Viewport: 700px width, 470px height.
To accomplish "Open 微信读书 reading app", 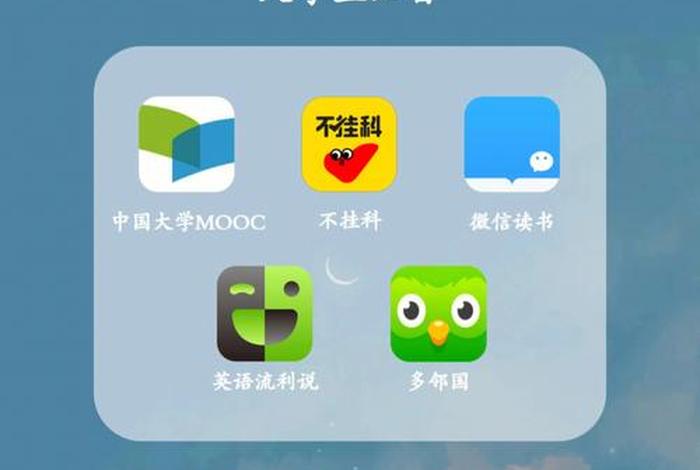I will click(512, 144).
